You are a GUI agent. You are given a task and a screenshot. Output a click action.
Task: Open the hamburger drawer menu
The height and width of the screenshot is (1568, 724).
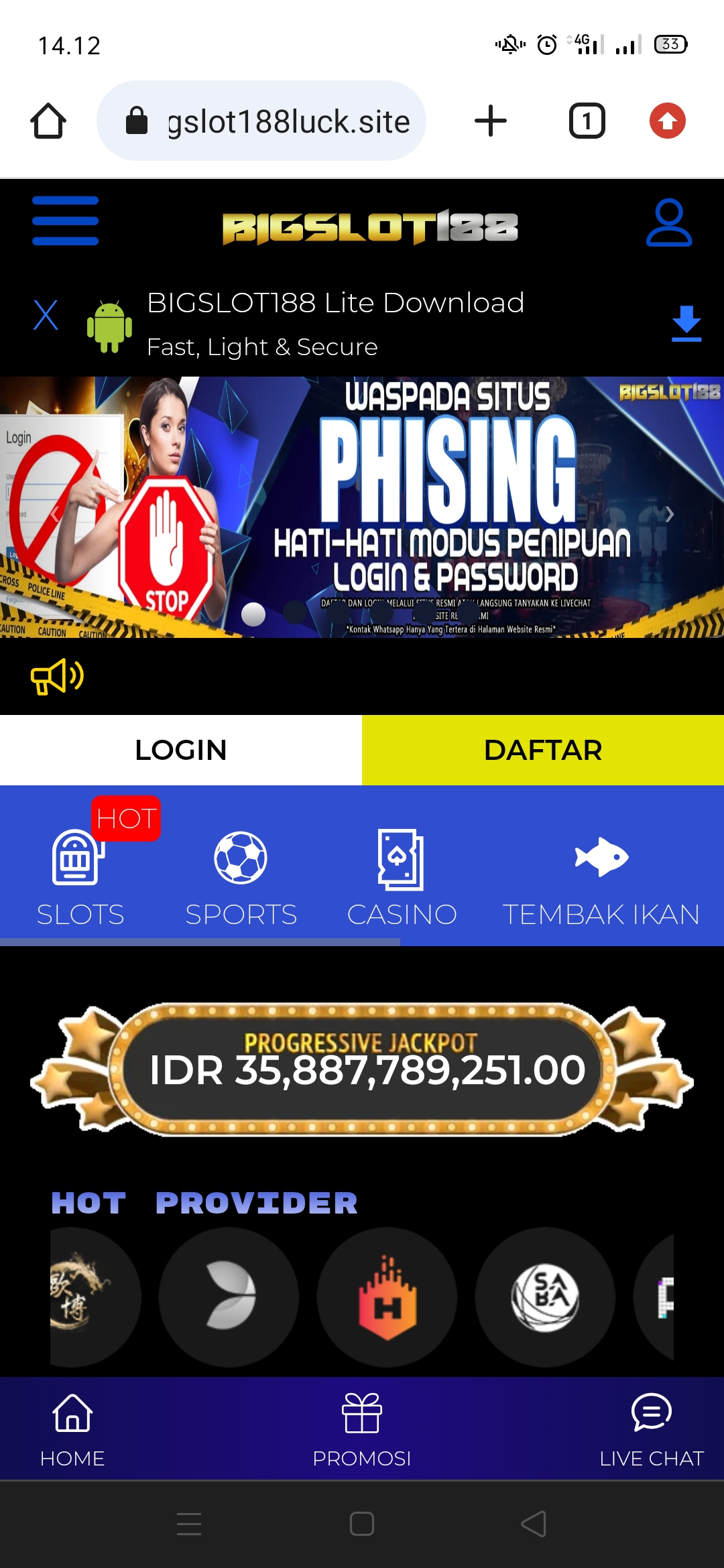click(65, 221)
